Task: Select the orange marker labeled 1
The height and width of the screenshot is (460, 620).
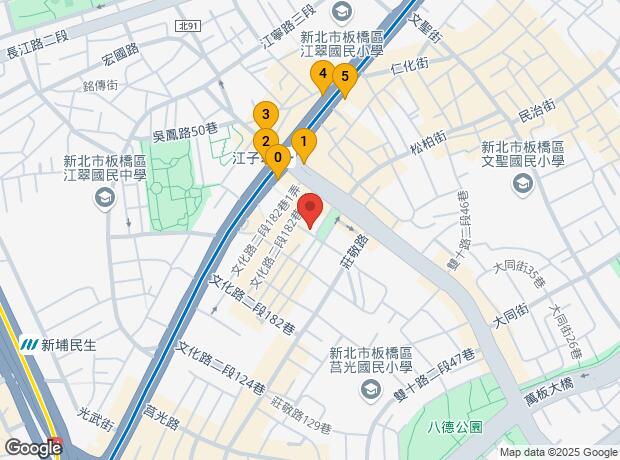Action: pos(303,143)
